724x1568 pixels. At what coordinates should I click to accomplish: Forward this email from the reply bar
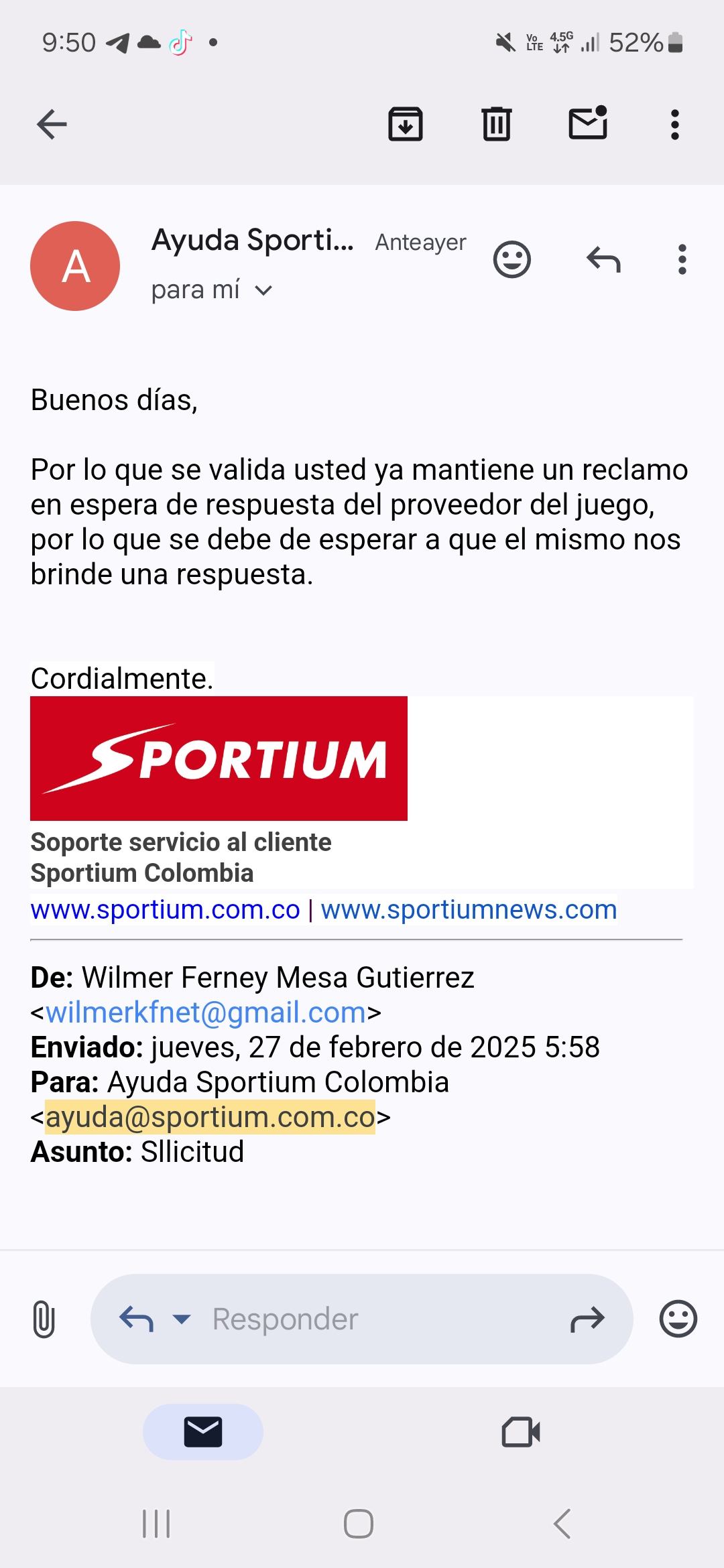pyautogui.click(x=587, y=1319)
